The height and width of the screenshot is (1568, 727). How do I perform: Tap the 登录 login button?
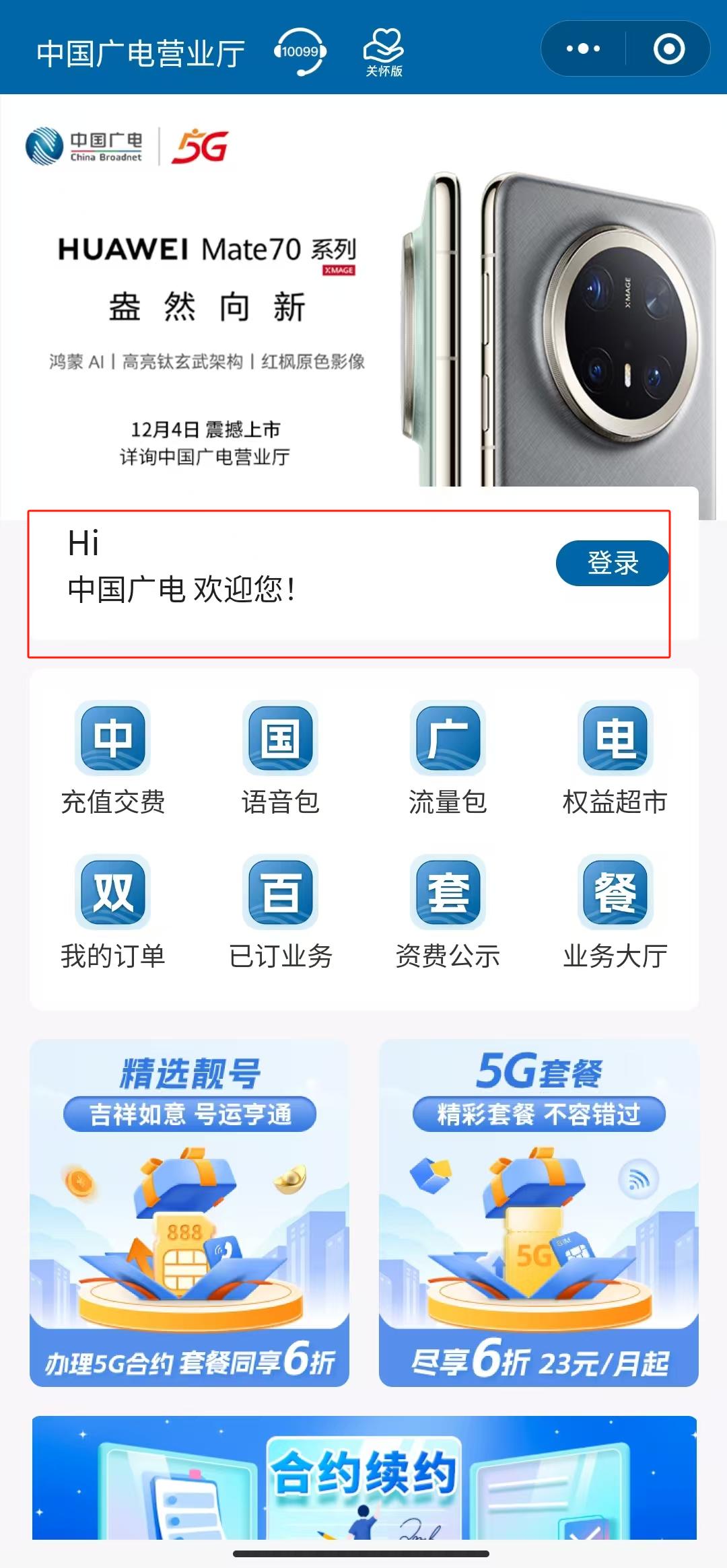(613, 563)
